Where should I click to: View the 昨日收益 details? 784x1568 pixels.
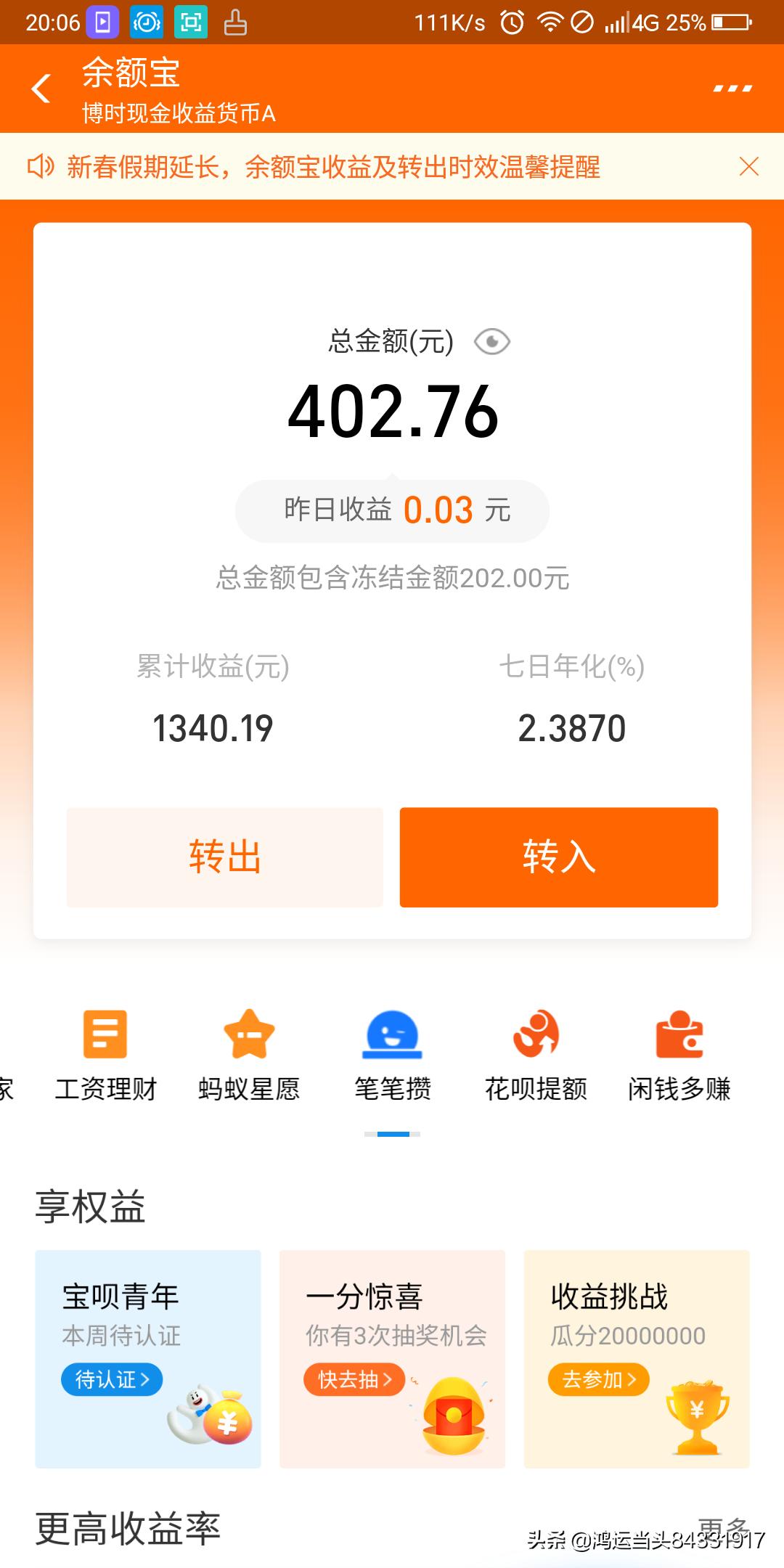pyautogui.click(x=392, y=510)
